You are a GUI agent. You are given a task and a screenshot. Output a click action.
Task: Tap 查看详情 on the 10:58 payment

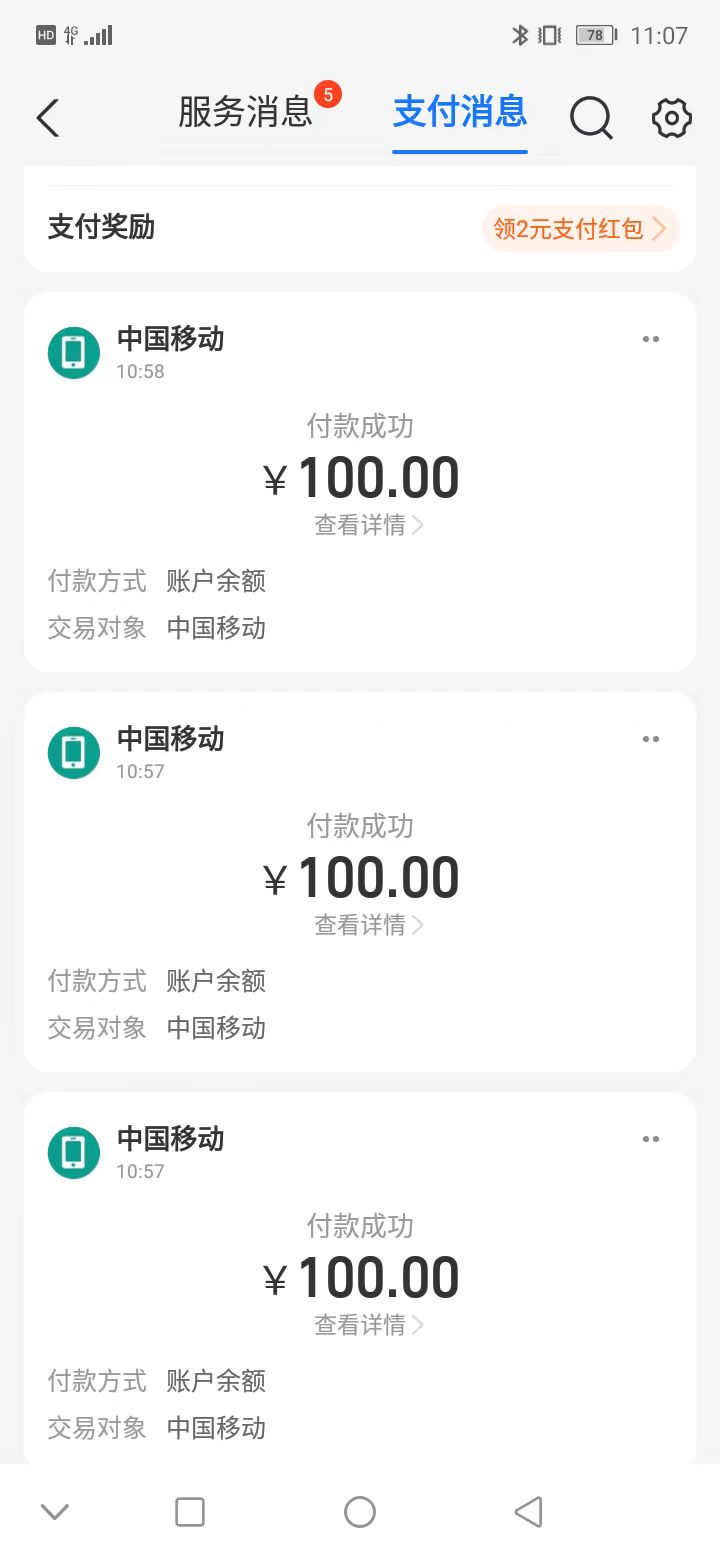pos(368,525)
